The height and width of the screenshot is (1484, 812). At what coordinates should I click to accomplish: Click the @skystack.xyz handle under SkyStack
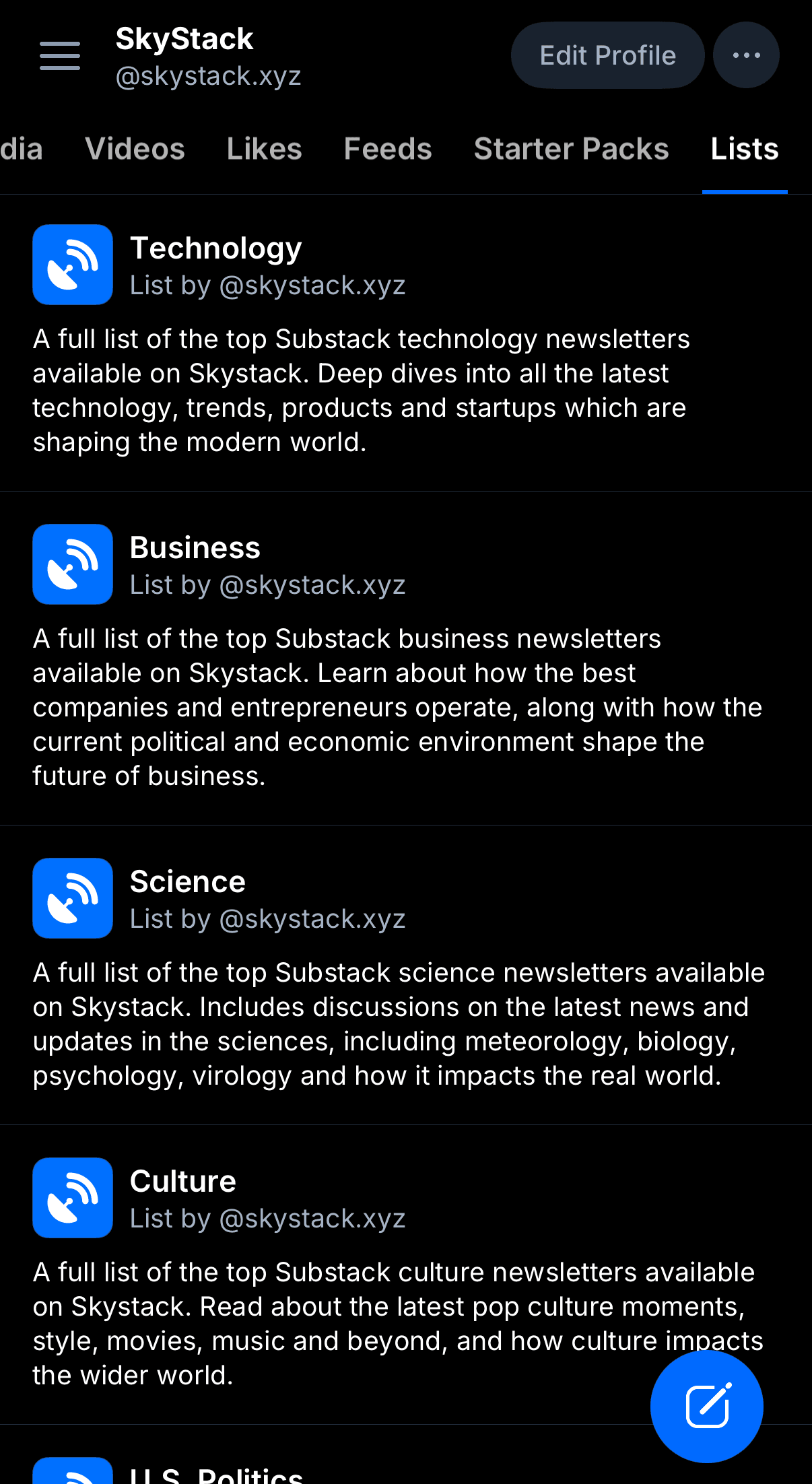click(209, 75)
